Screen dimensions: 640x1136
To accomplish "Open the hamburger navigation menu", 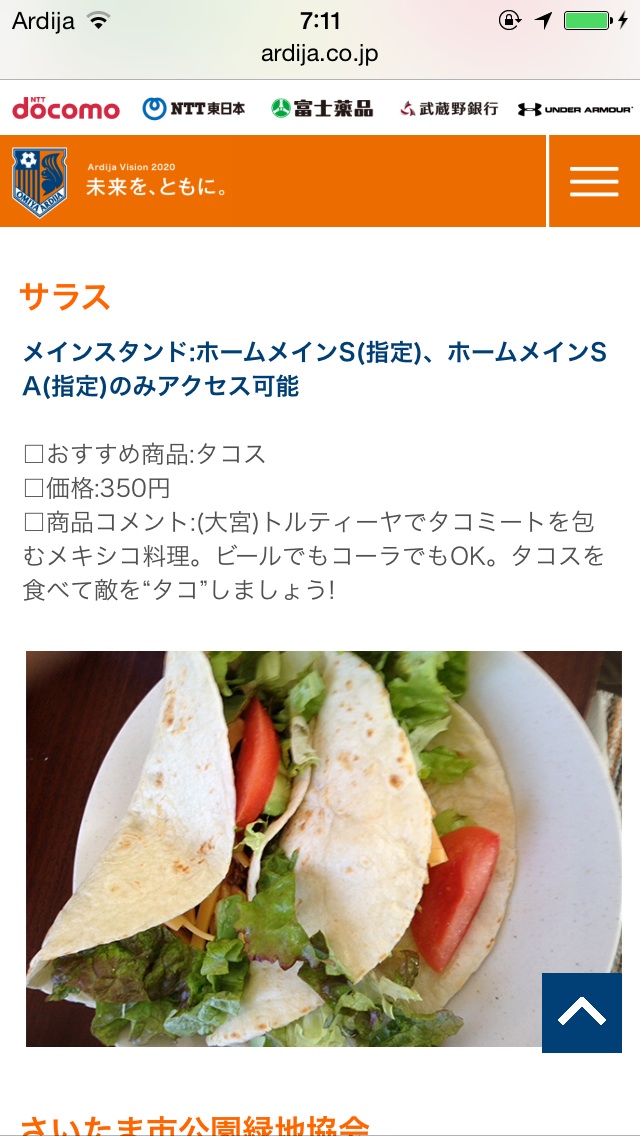I will pos(594,181).
